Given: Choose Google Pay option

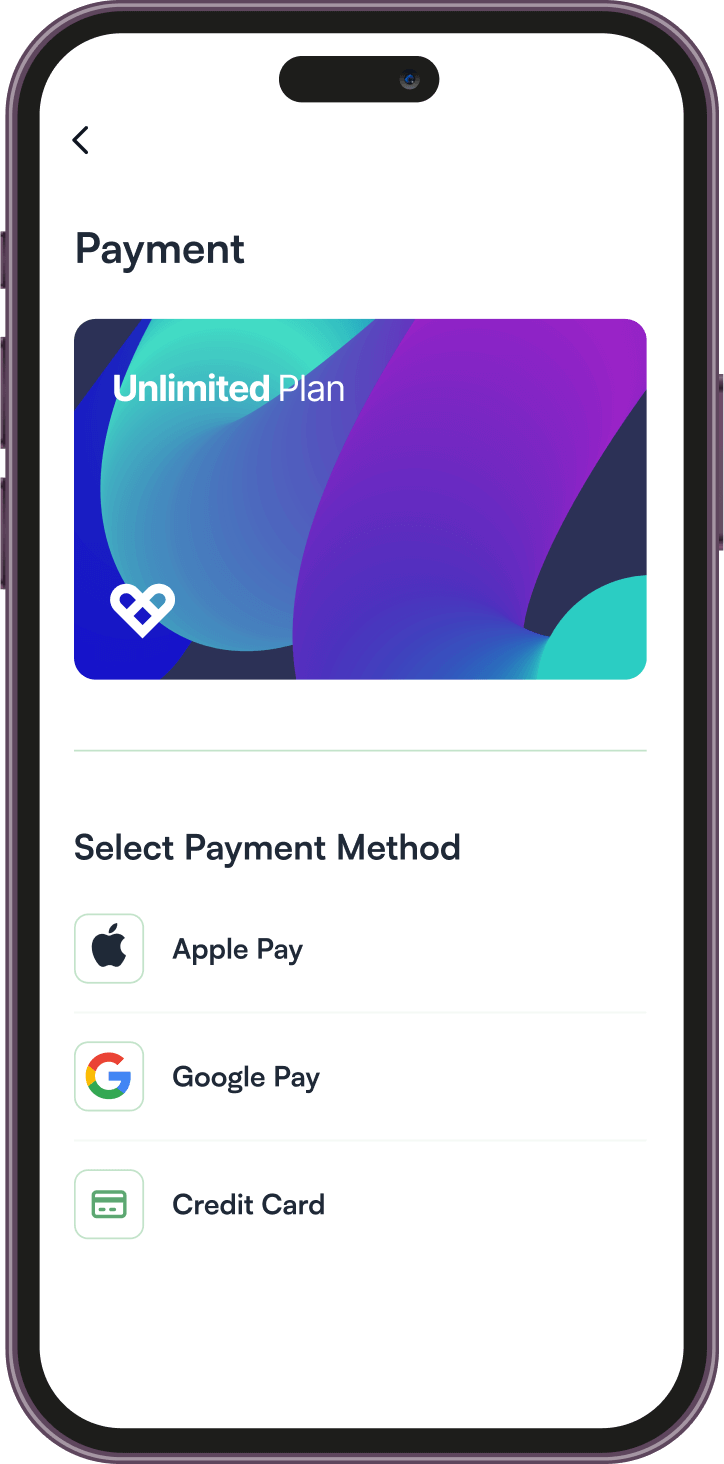Looking at the screenshot, I should pyautogui.click(x=245, y=1077).
